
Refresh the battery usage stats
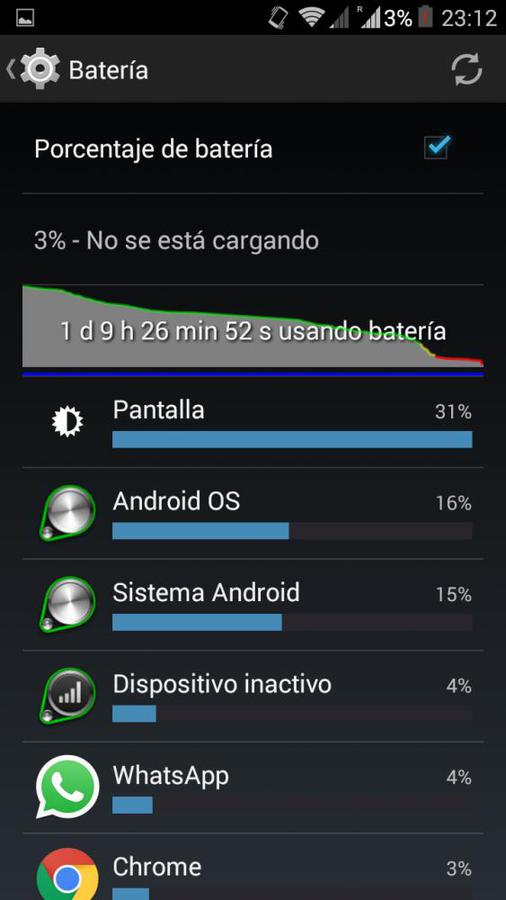(x=466, y=70)
